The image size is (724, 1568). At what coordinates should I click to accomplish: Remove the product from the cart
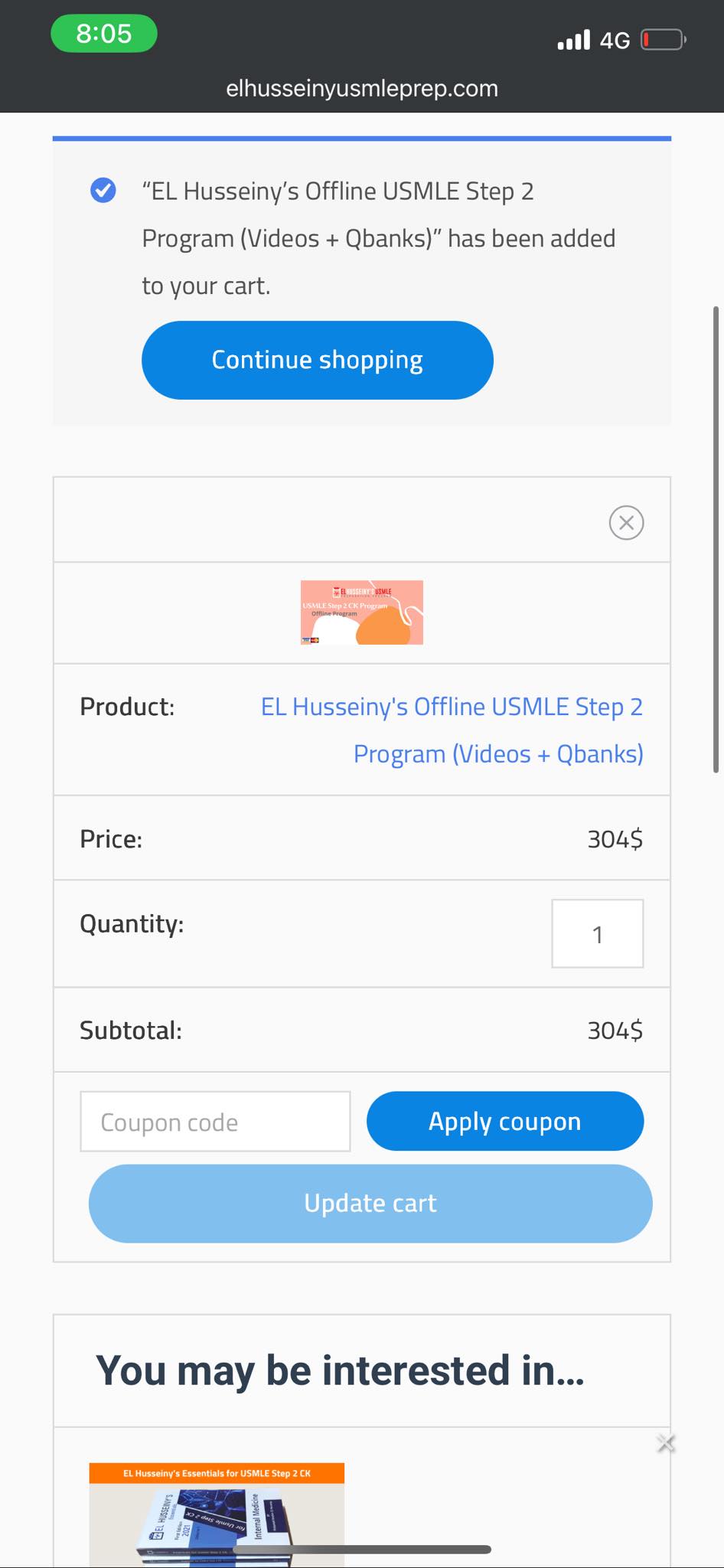click(626, 523)
